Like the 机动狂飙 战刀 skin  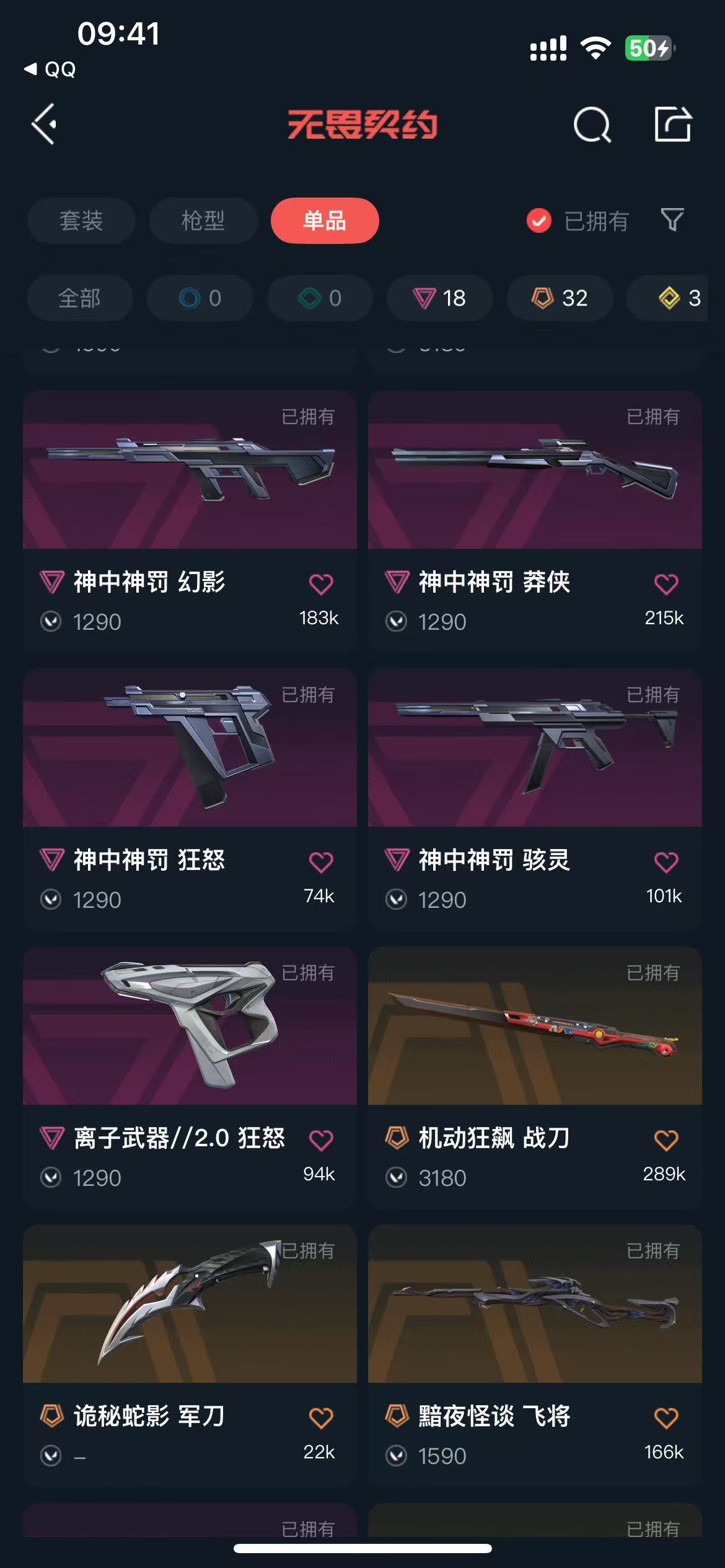coord(666,1140)
